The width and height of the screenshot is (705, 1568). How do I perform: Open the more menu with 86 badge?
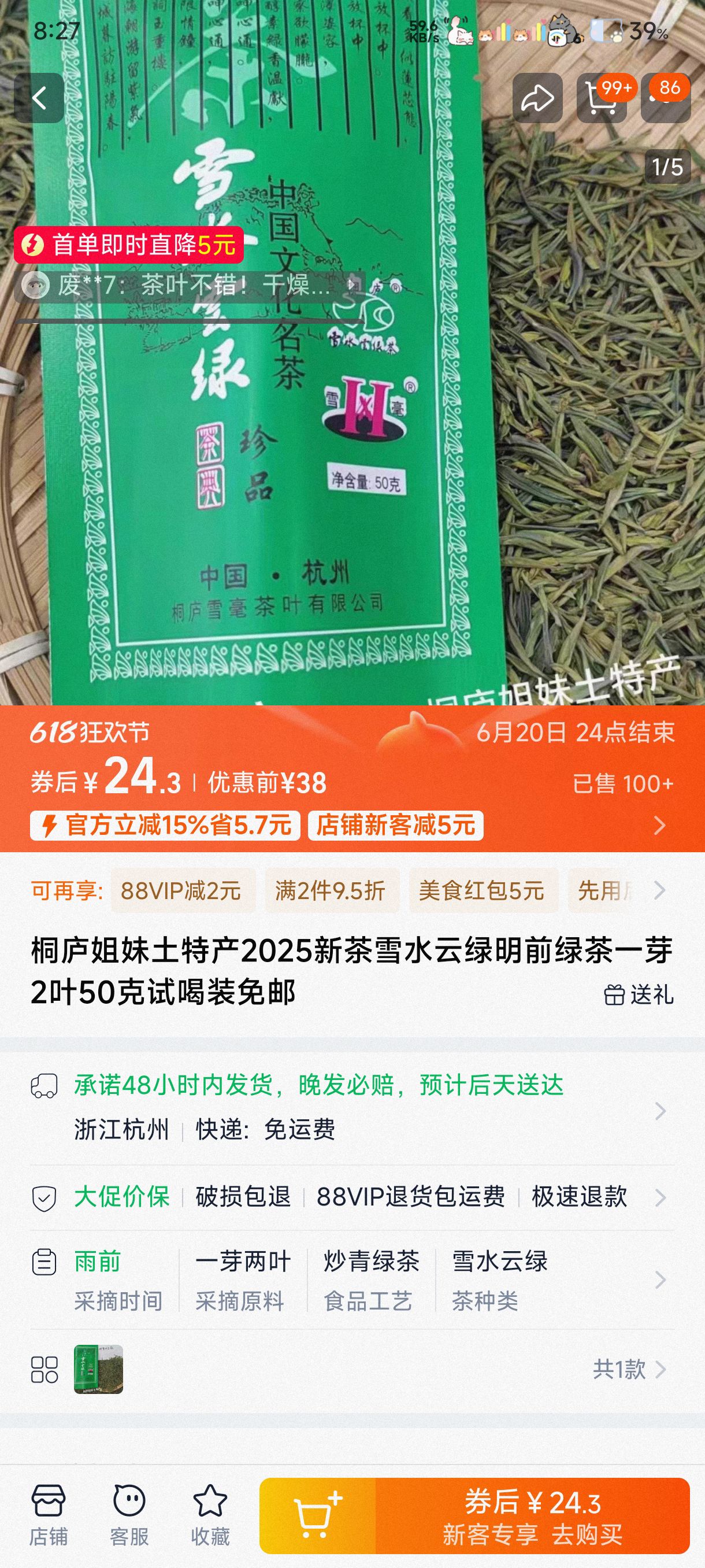[666, 98]
